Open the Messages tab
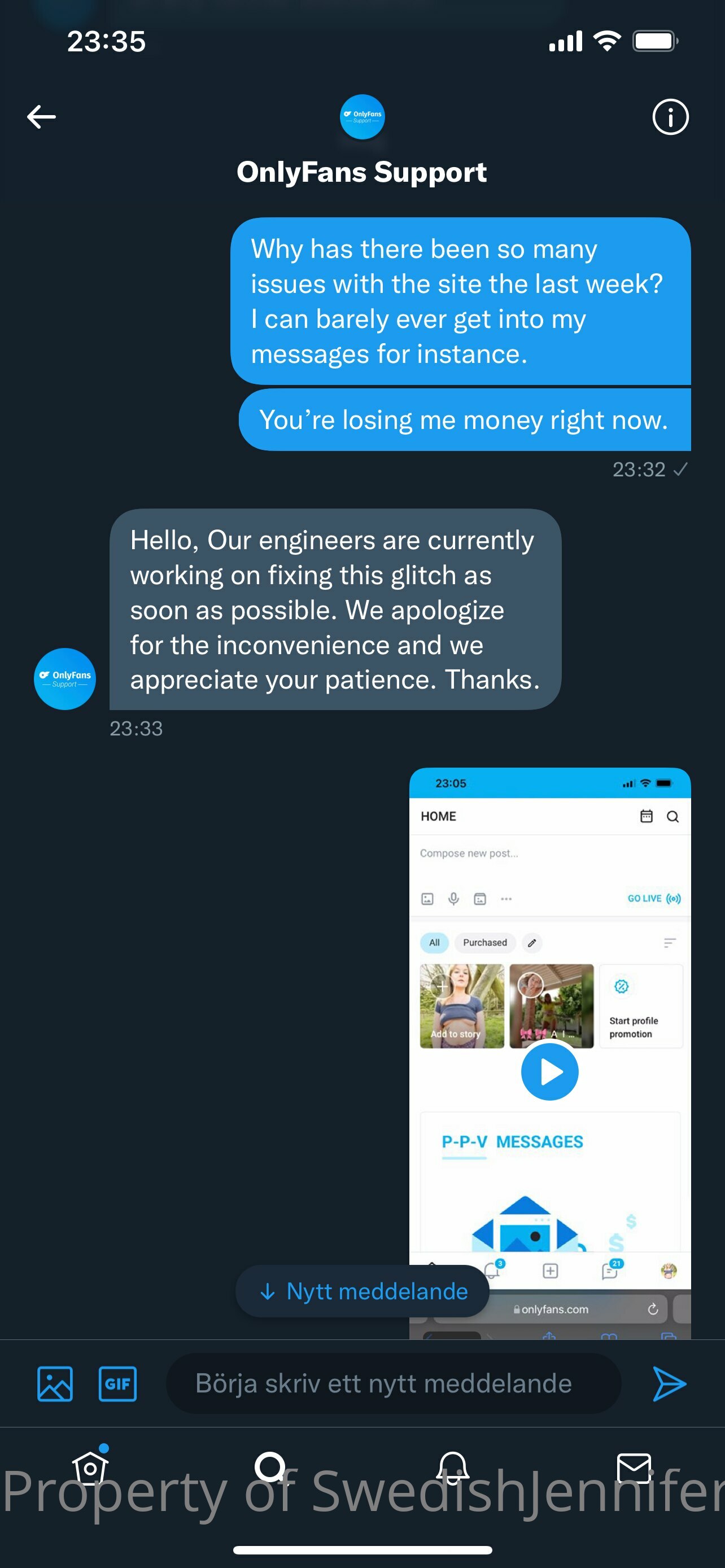This screenshot has width=725, height=1568. [634, 1469]
